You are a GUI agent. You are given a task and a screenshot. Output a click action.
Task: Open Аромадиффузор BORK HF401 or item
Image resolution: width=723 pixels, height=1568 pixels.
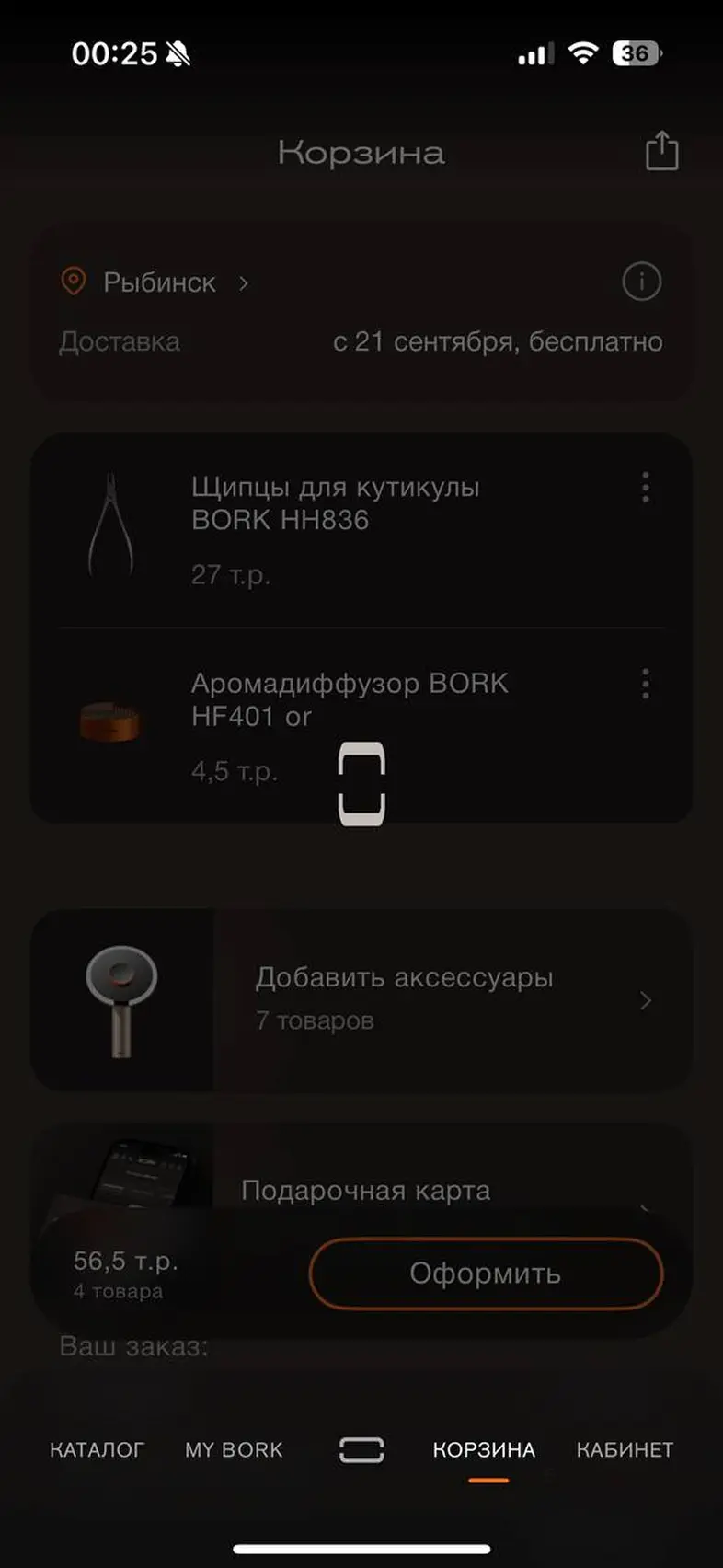click(350, 699)
